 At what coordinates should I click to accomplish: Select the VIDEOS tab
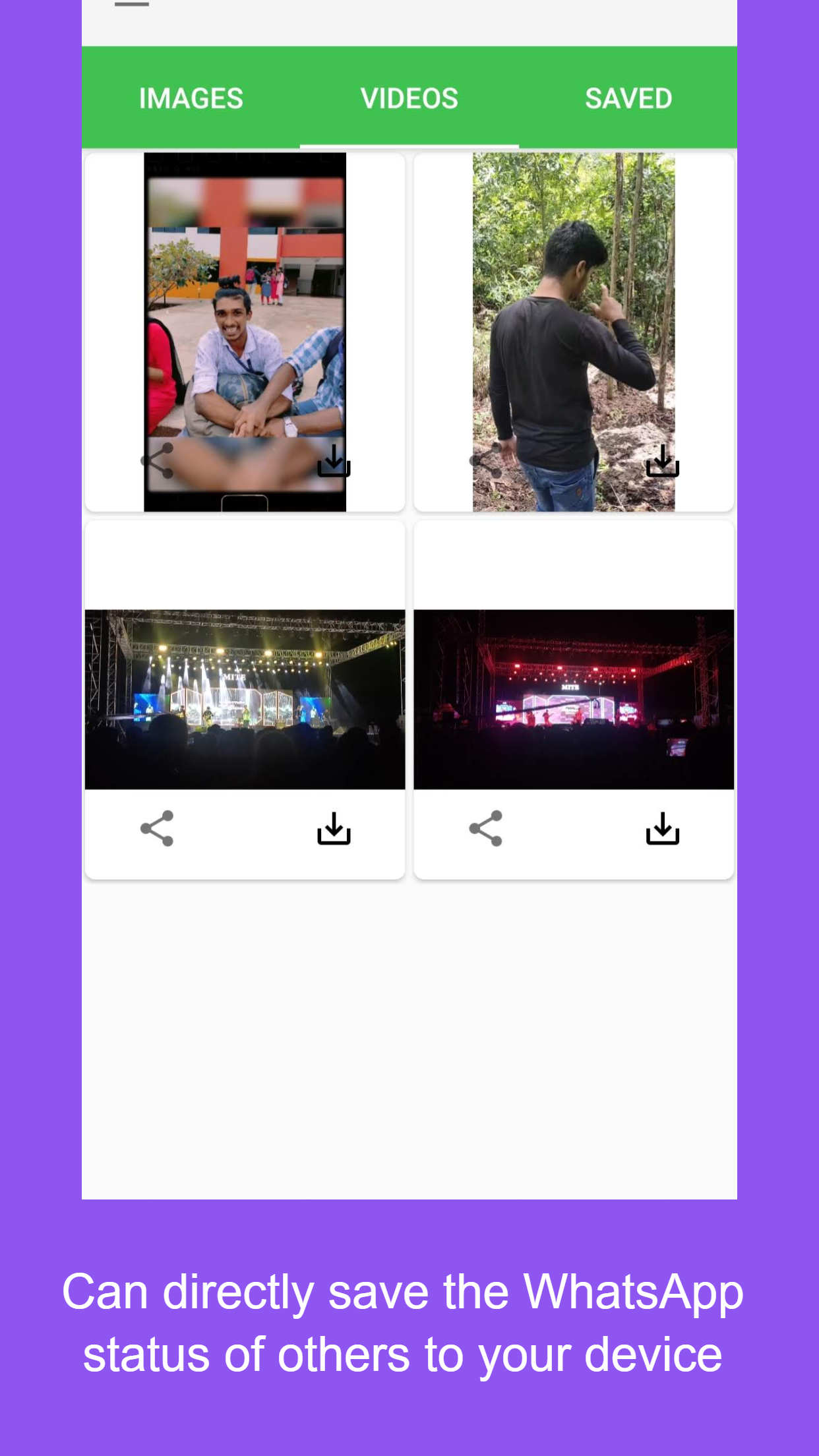point(409,97)
